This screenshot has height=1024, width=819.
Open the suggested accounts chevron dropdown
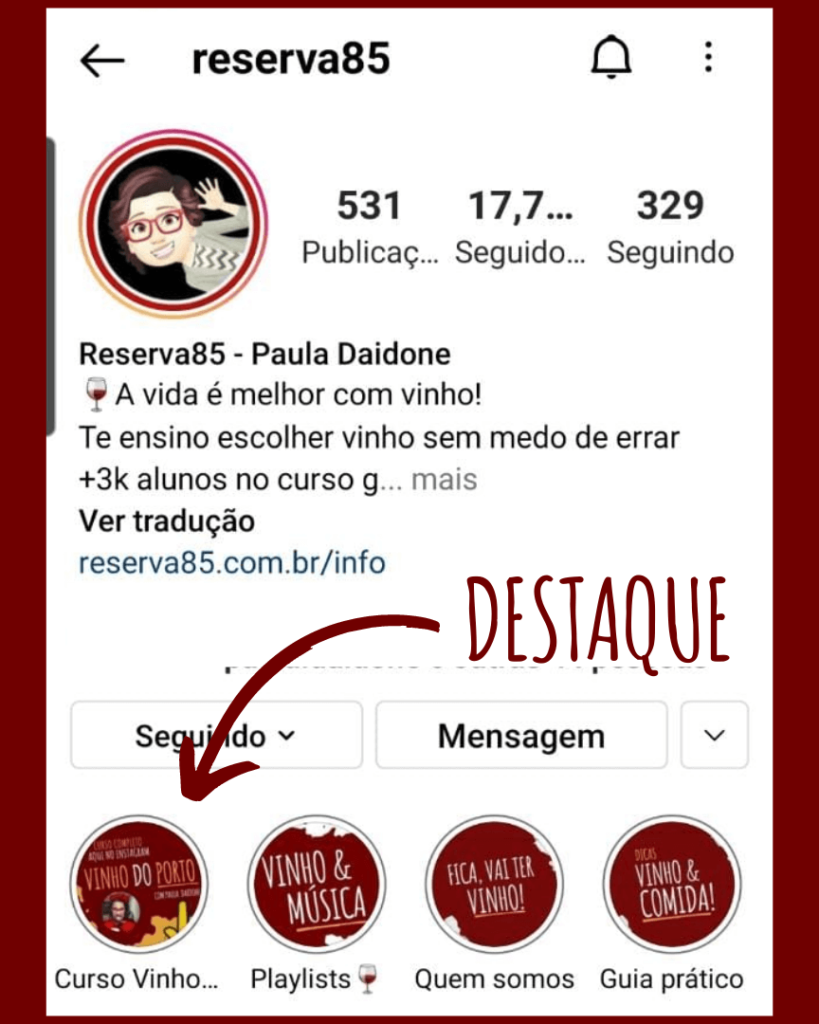point(714,735)
